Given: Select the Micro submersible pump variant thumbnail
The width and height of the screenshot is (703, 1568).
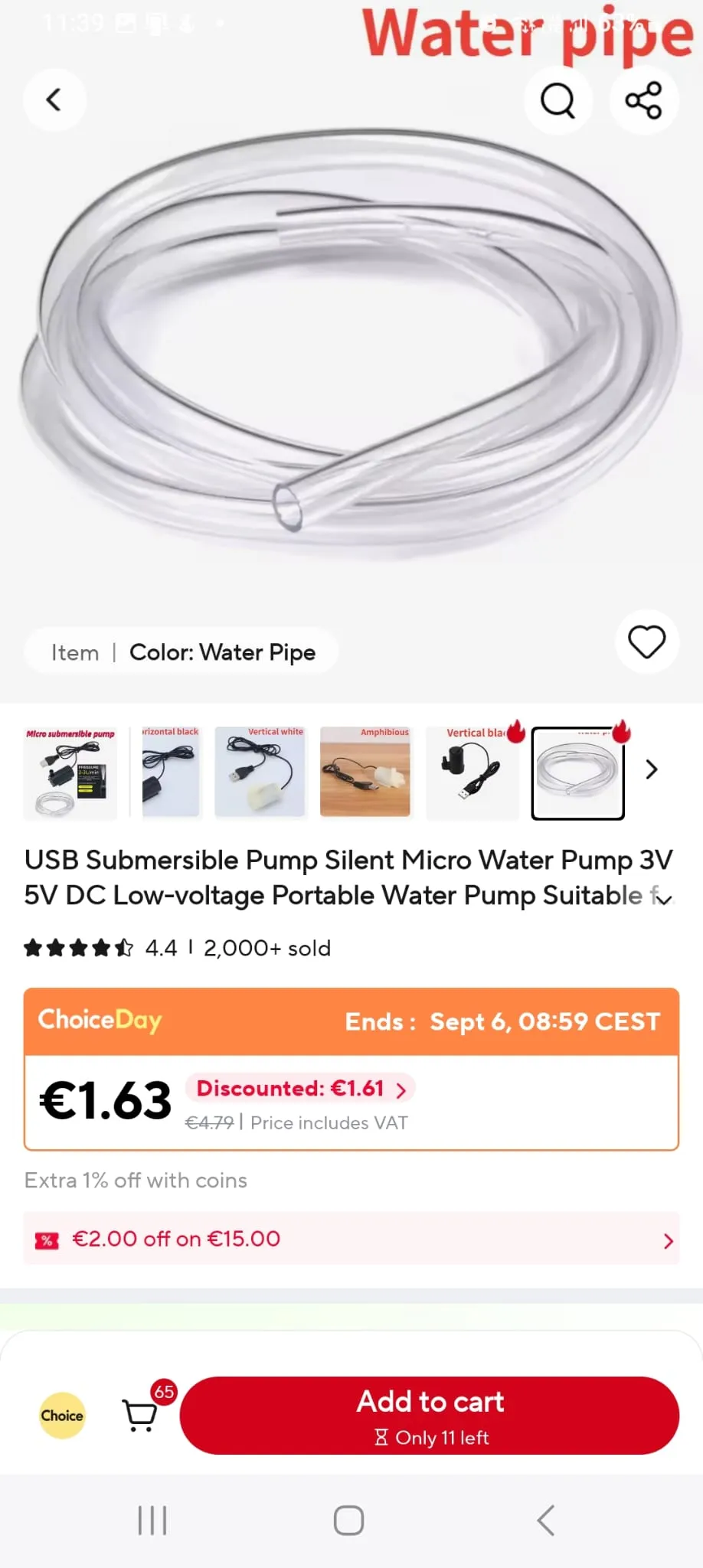Looking at the screenshot, I should [70, 773].
